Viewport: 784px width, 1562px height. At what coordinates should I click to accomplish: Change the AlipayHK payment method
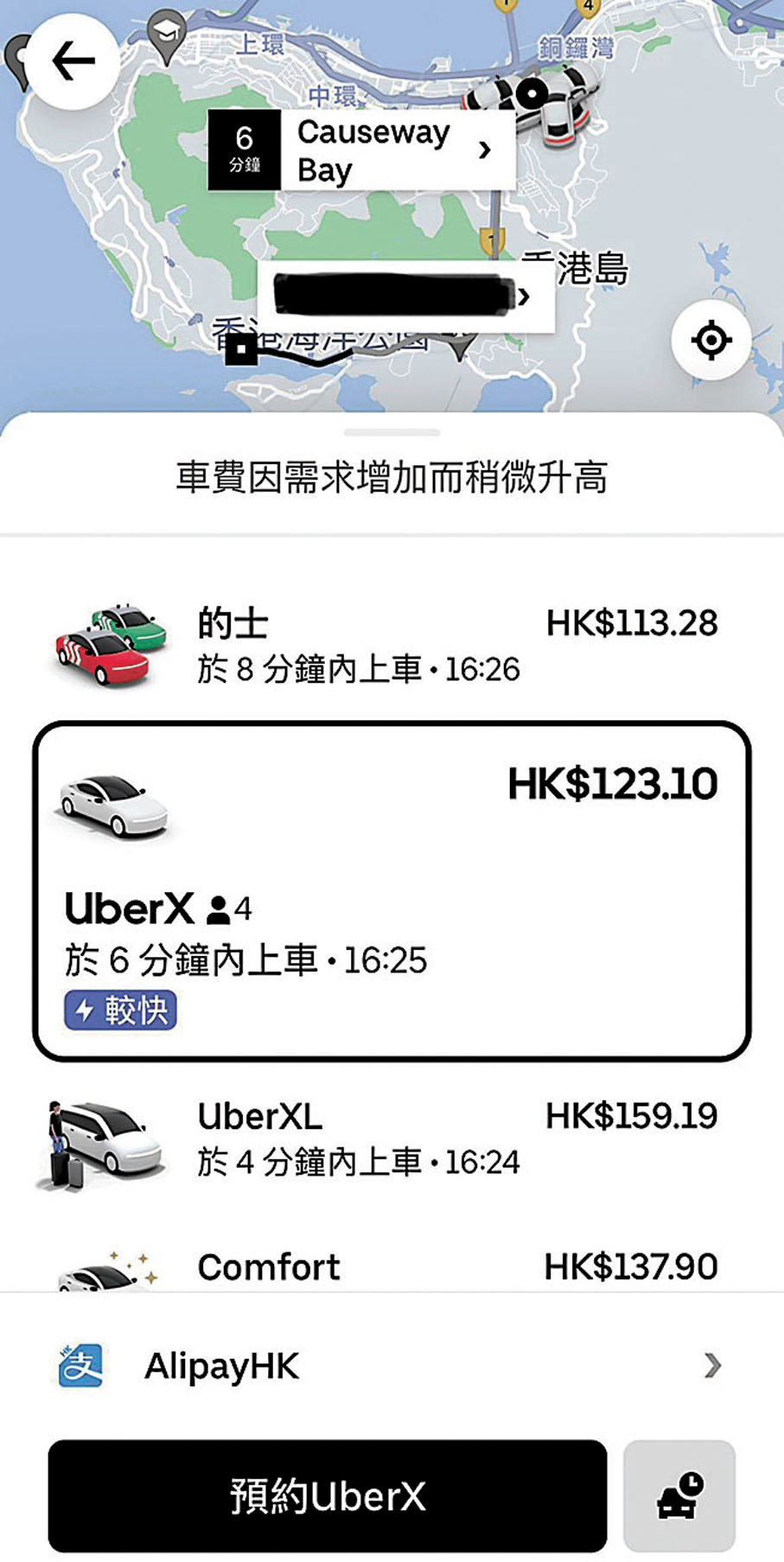tap(391, 1366)
